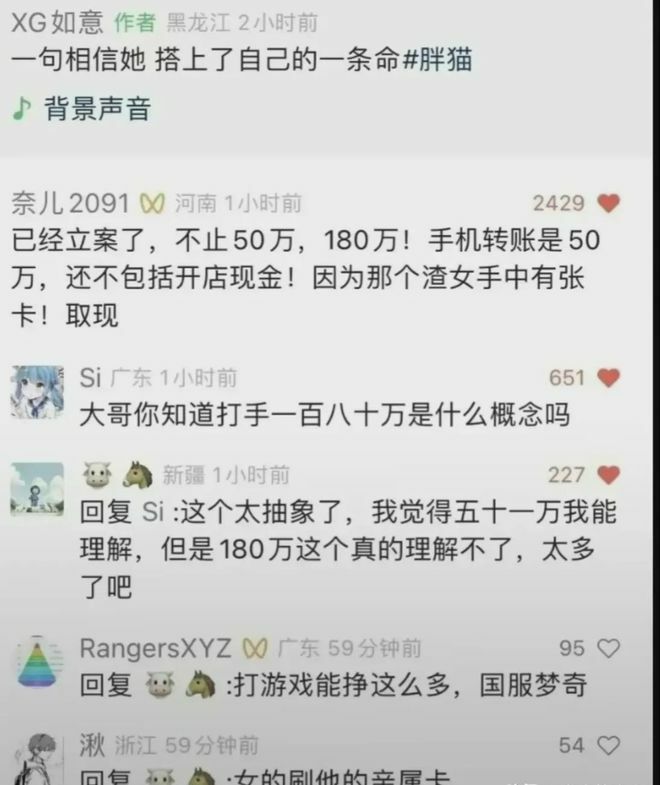Like the comment by 奈儿2091
Image resolution: width=660 pixels, height=785 pixels.
(x=607, y=203)
